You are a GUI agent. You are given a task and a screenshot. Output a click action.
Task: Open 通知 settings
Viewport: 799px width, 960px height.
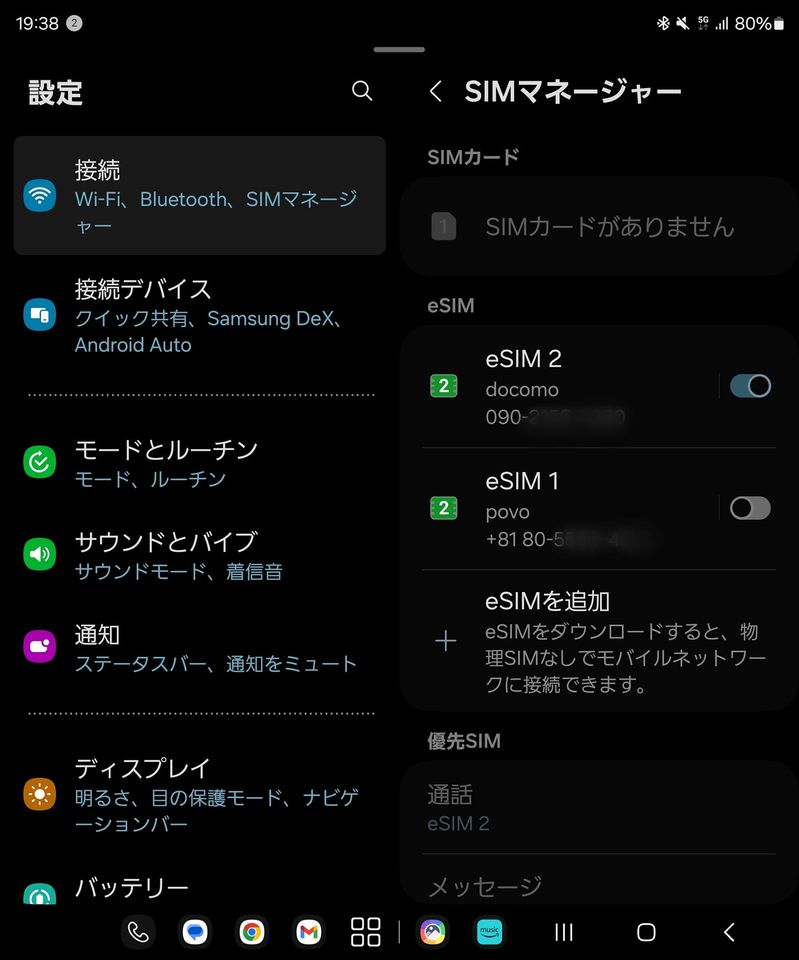200,648
